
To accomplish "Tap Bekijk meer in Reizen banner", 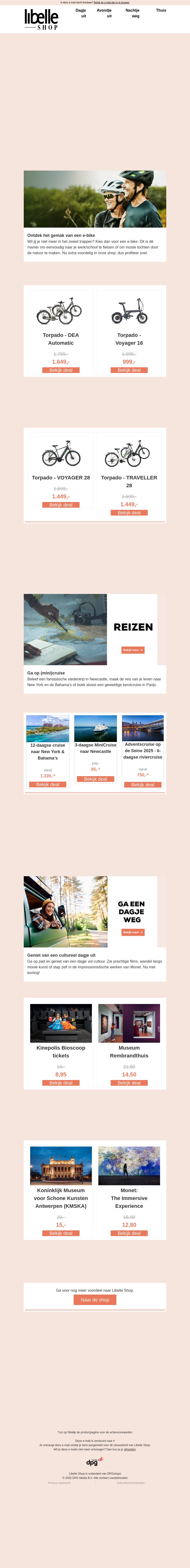I will coord(133,650).
